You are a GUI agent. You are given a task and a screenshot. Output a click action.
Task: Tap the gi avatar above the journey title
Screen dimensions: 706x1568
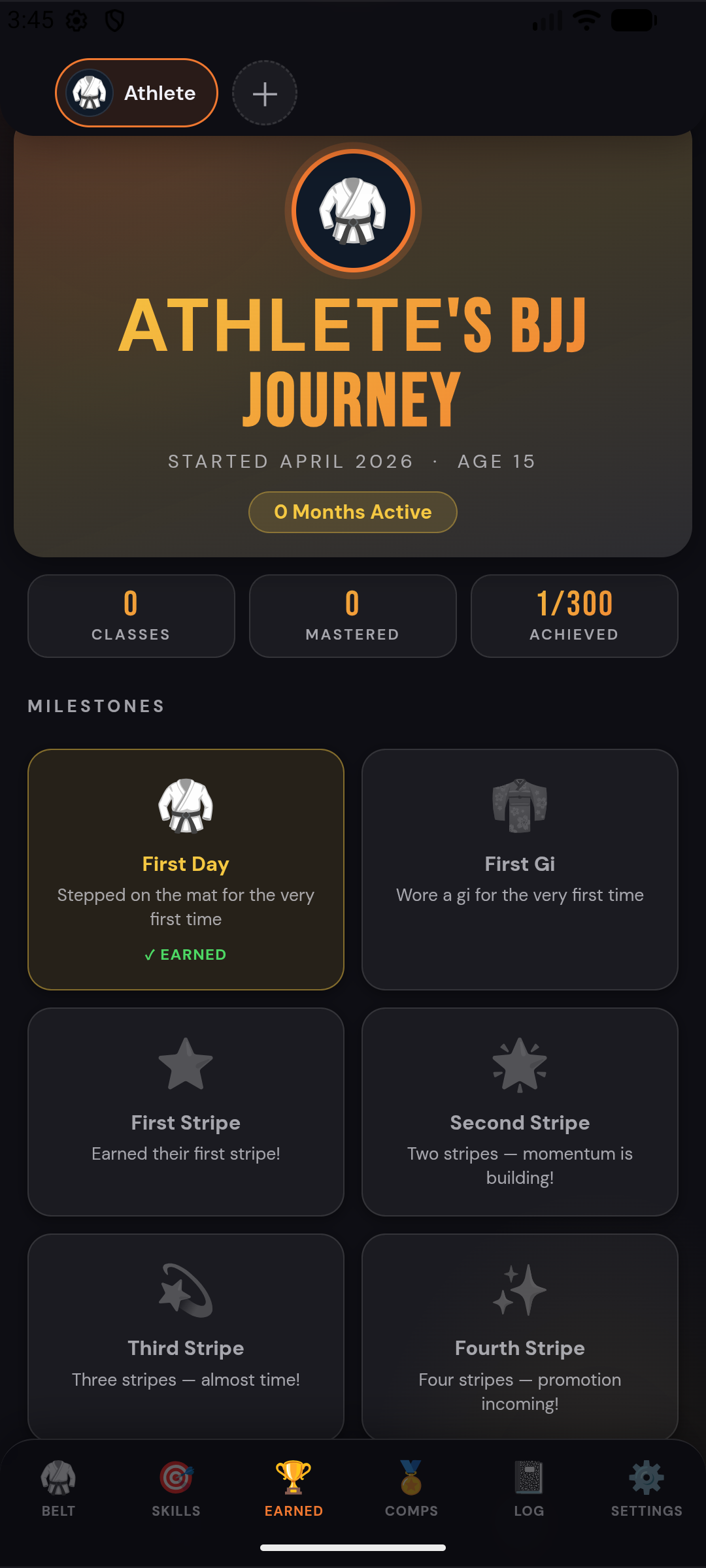(x=352, y=209)
